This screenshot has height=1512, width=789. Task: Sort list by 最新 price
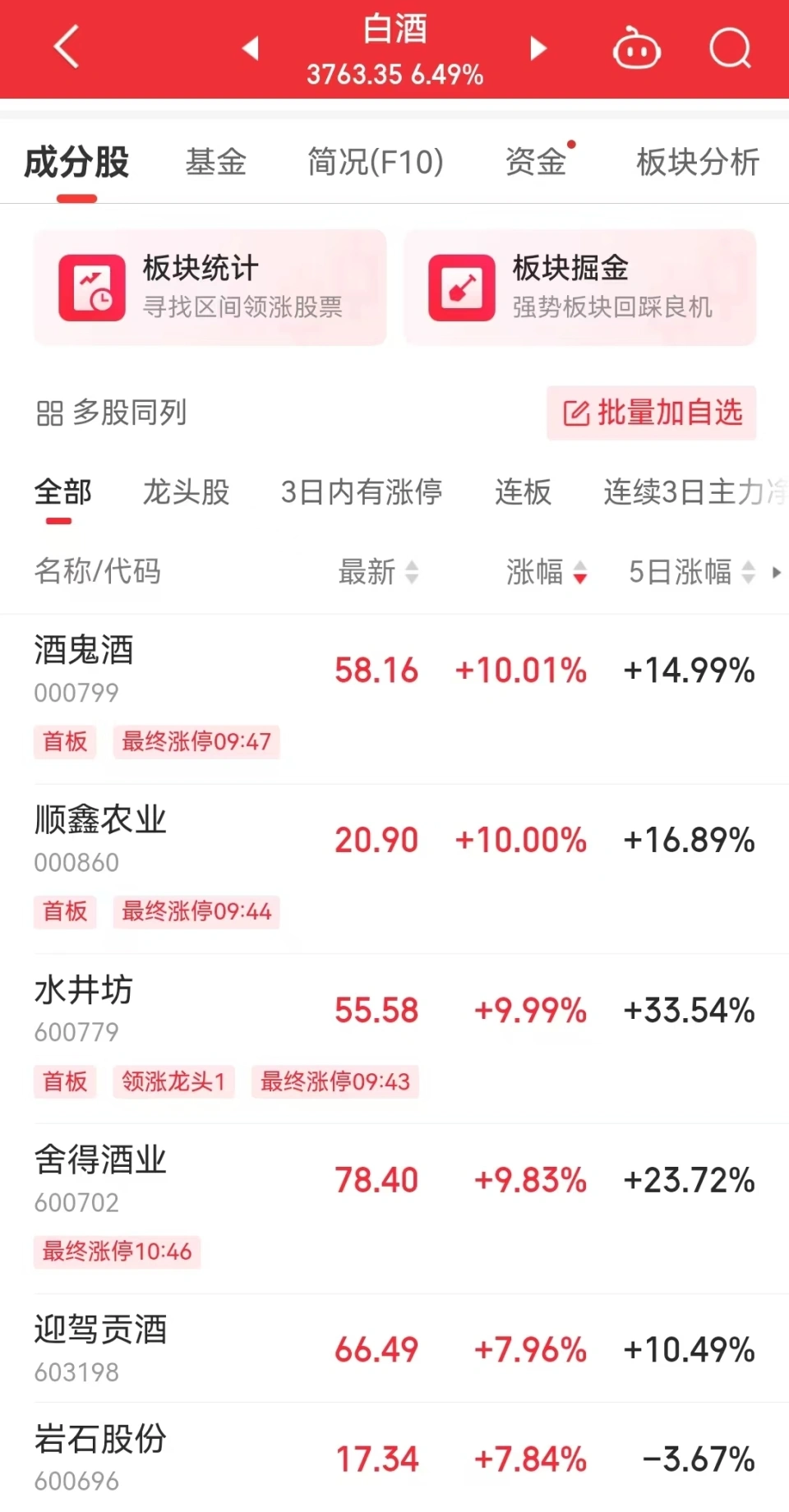click(378, 572)
